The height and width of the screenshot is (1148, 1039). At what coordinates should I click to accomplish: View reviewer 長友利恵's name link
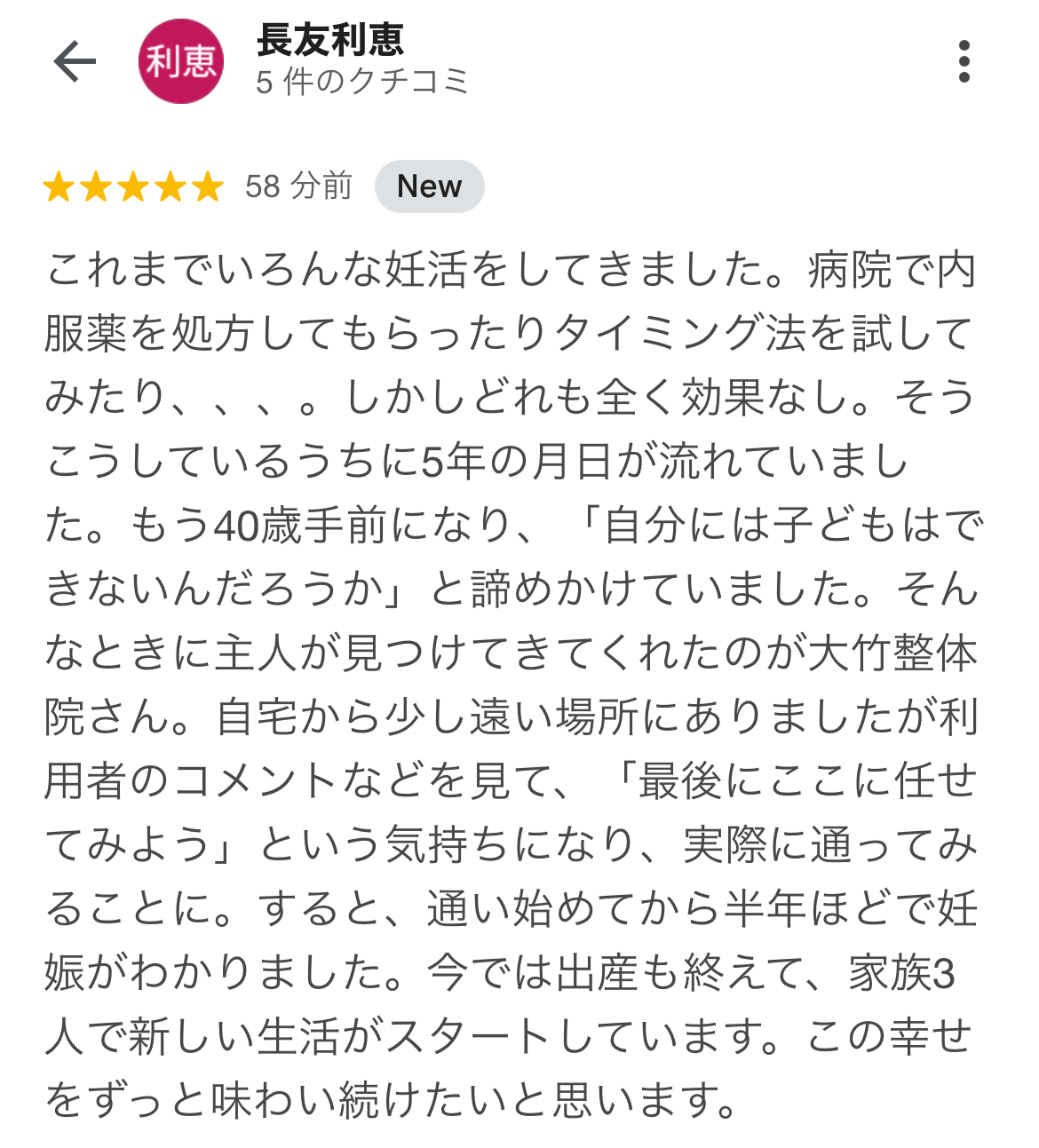click(330, 40)
